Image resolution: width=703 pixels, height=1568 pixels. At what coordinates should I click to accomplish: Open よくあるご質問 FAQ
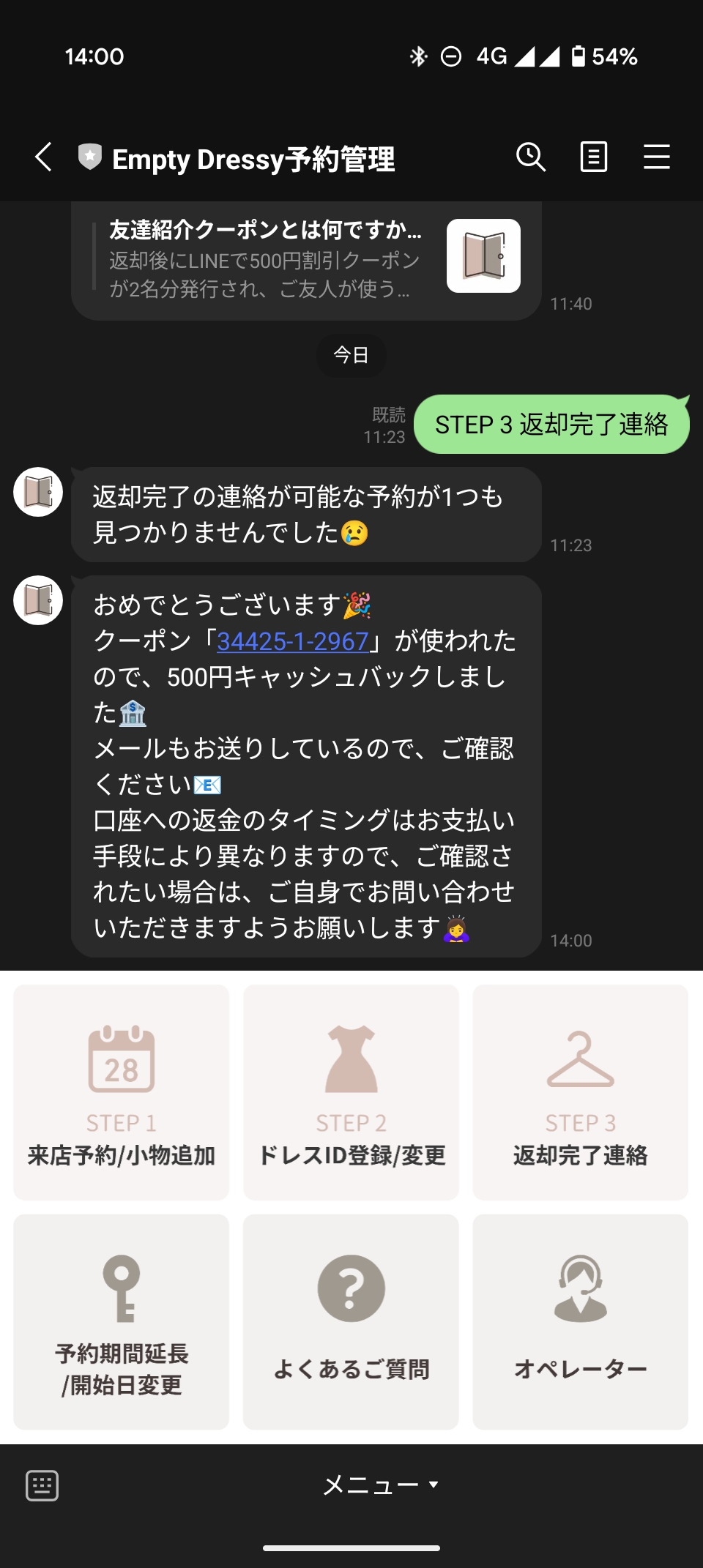351,1322
